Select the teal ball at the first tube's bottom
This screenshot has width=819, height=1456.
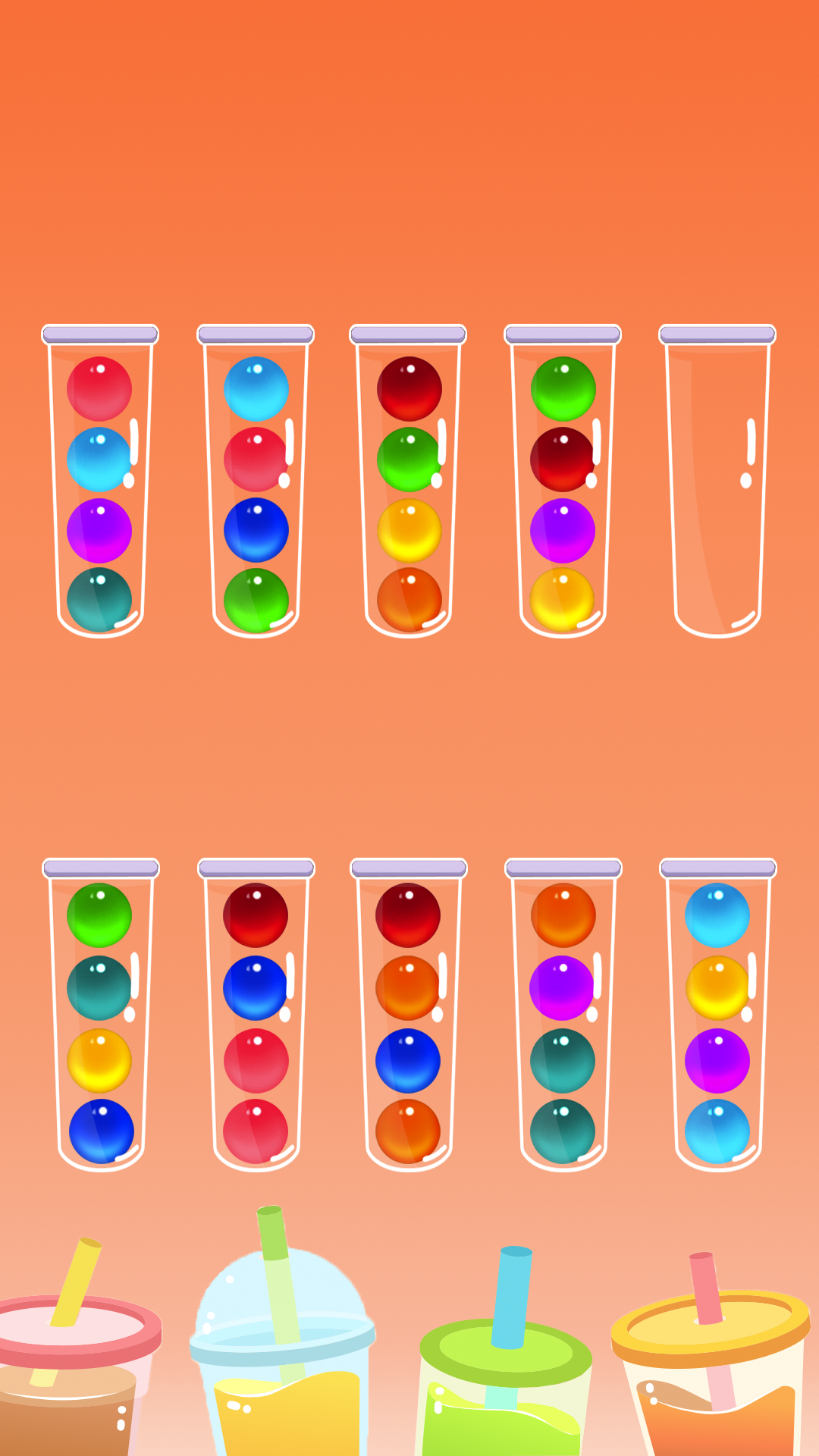point(99,599)
